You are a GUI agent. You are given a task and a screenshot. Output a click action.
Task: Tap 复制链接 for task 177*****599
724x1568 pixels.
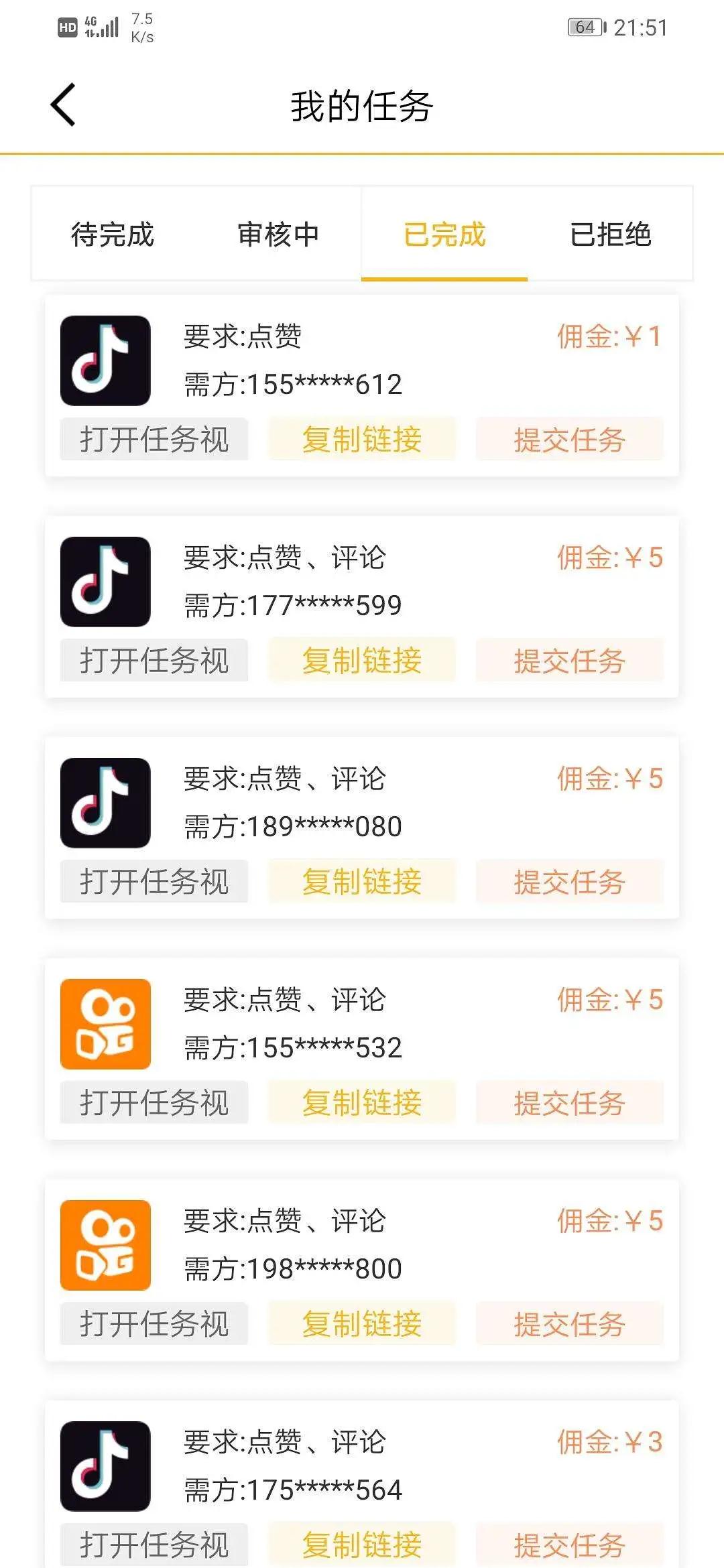tap(362, 661)
